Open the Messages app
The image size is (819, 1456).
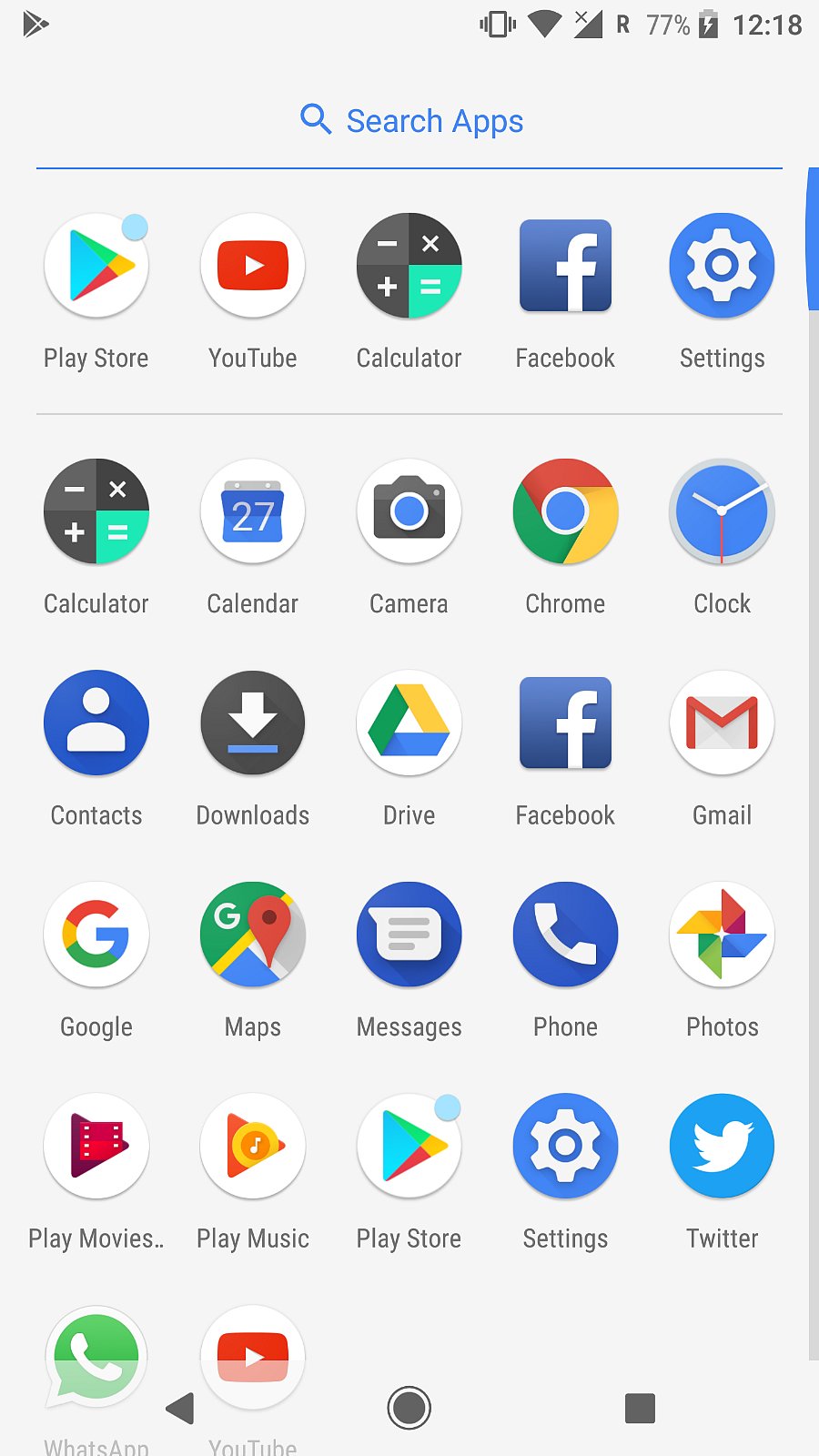(x=409, y=935)
